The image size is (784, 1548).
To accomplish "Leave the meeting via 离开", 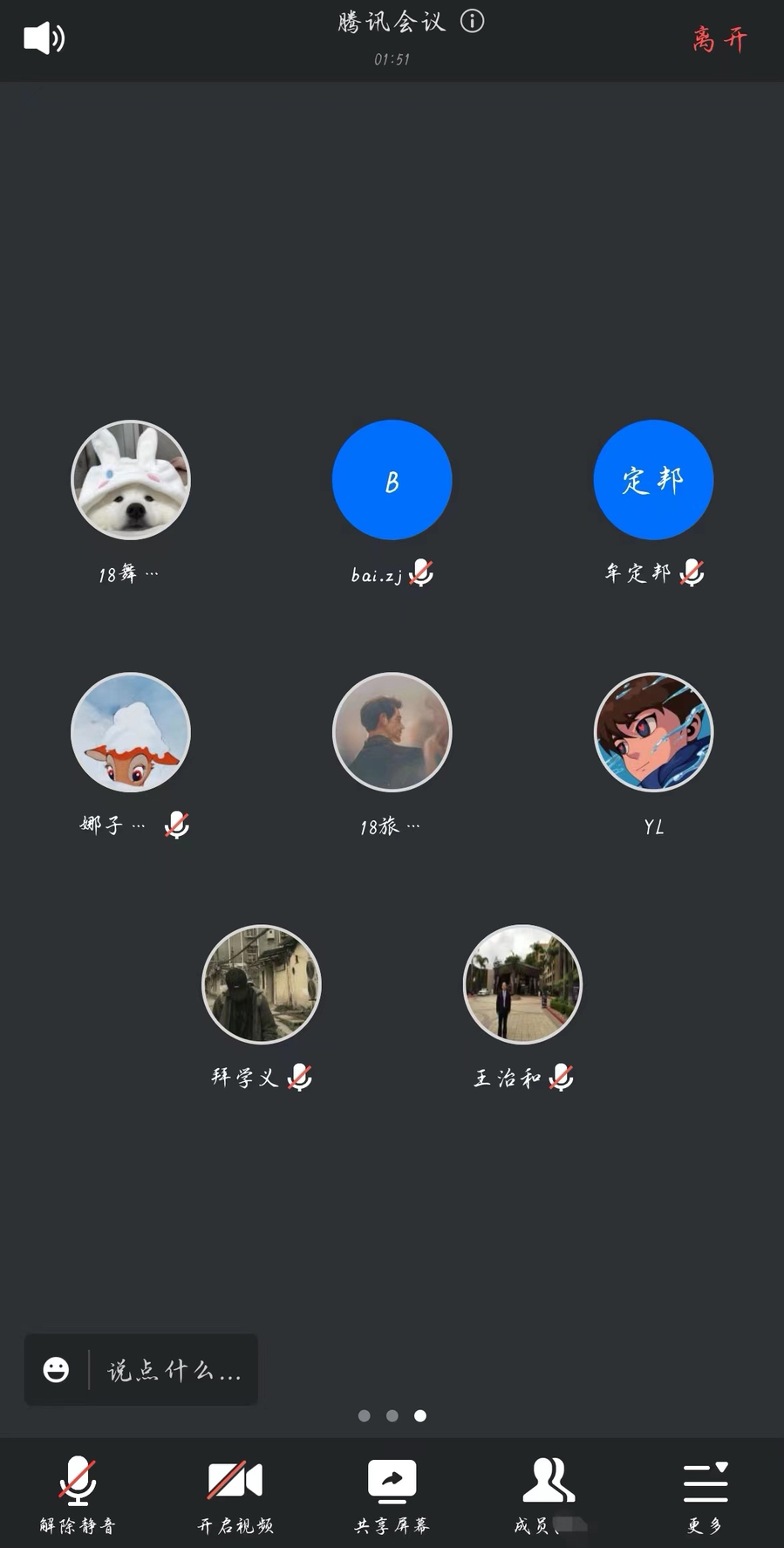I will coord(720,39).
